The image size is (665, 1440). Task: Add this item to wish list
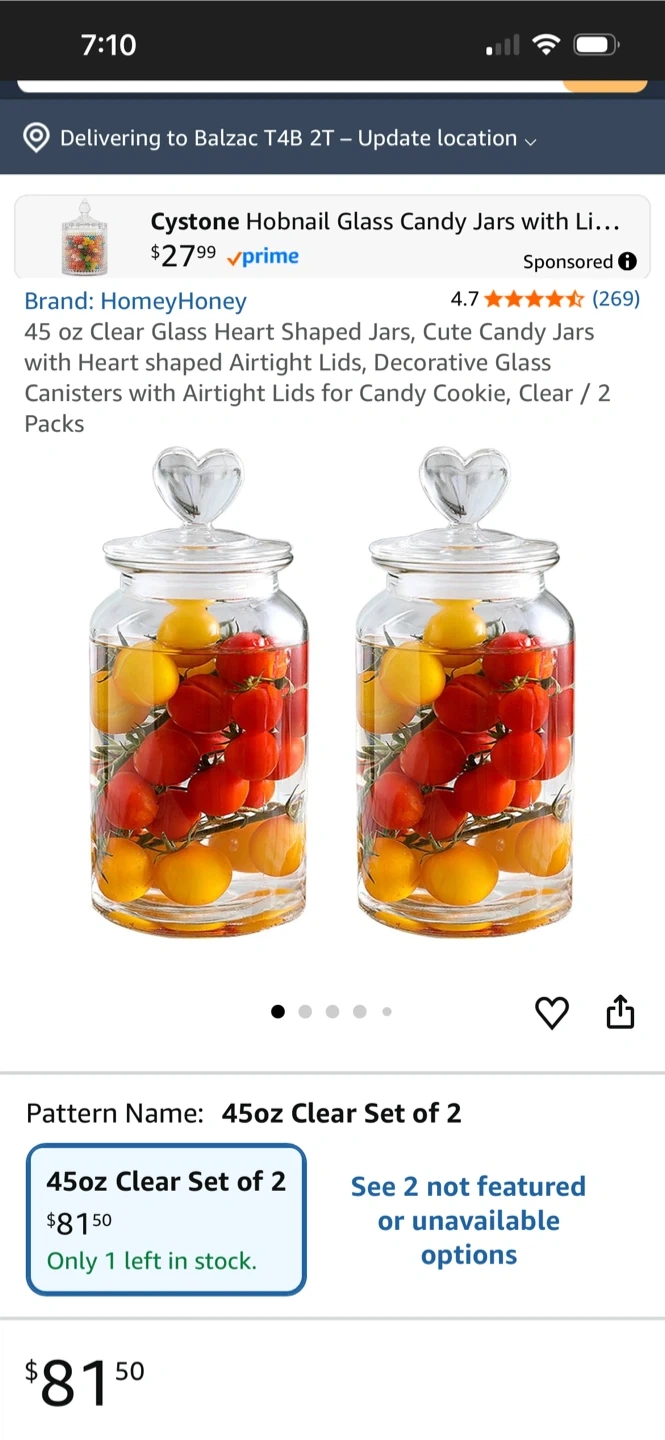pos(552,1013)
